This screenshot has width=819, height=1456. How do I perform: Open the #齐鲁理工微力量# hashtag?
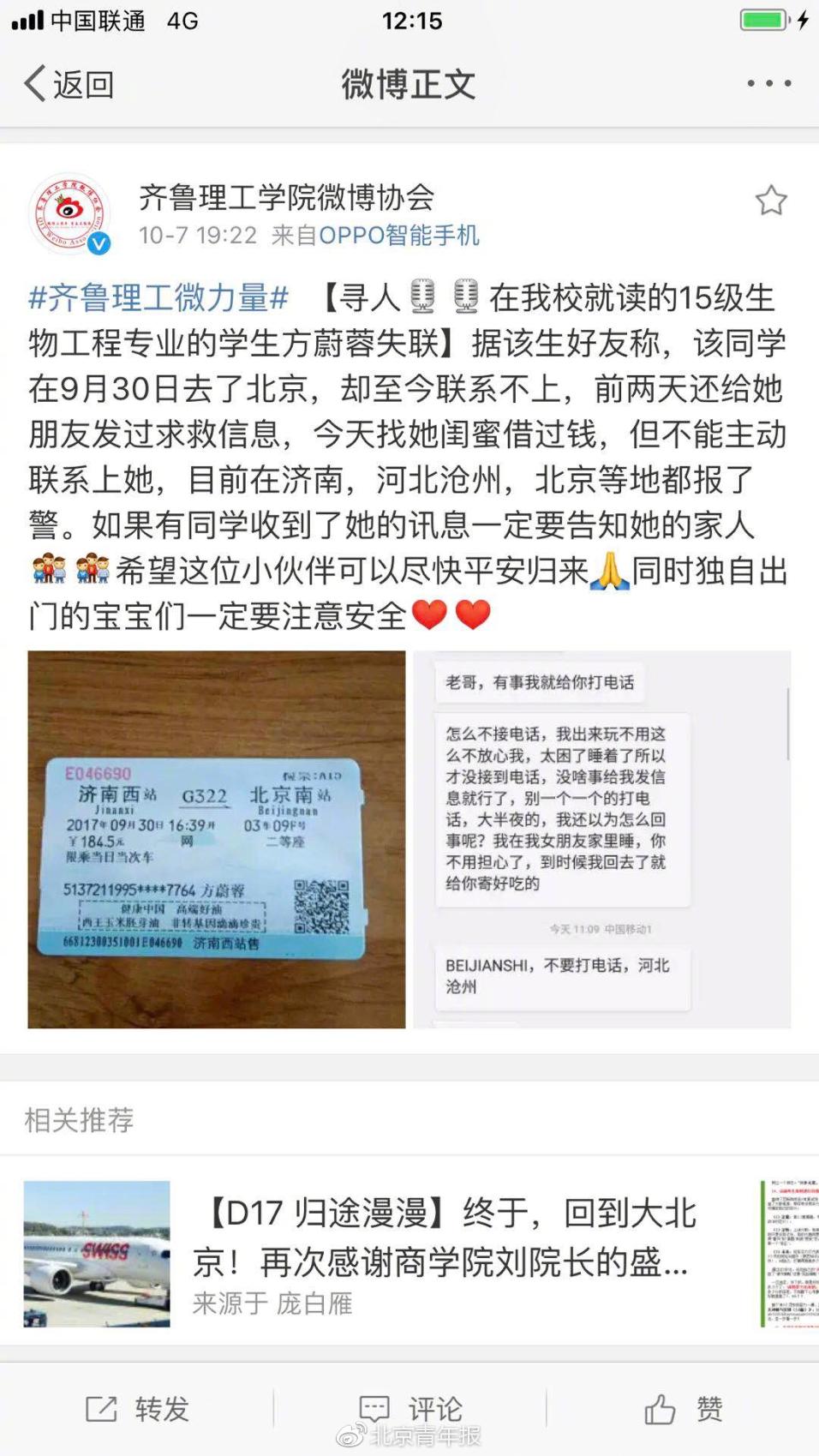158,298
